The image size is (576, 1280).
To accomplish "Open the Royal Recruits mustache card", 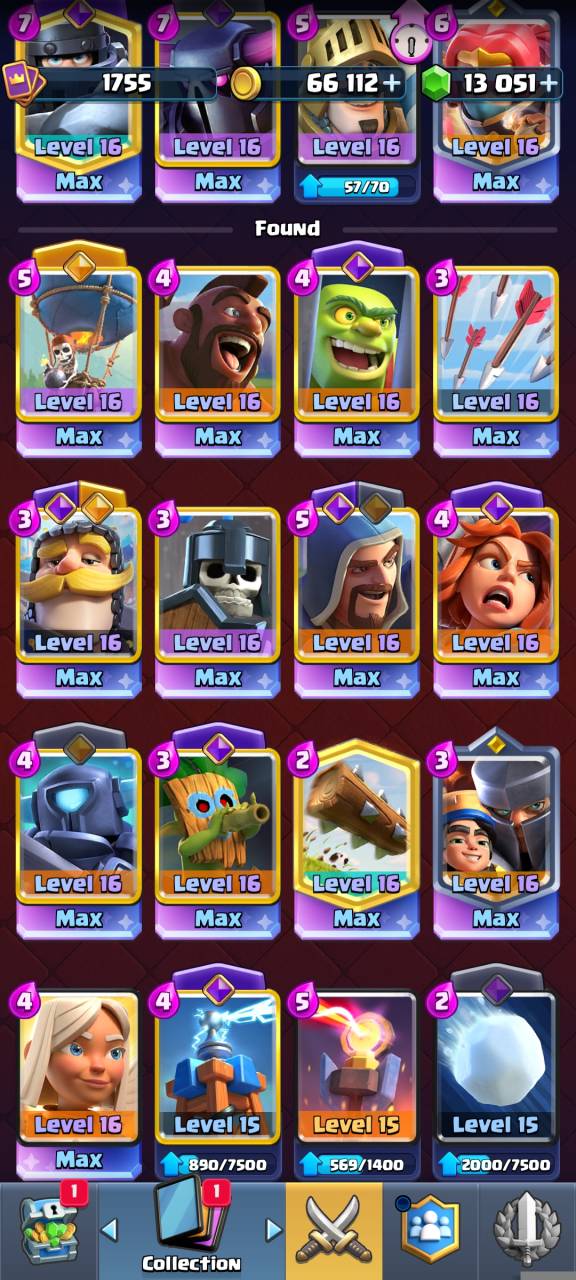I will [79, 591].
